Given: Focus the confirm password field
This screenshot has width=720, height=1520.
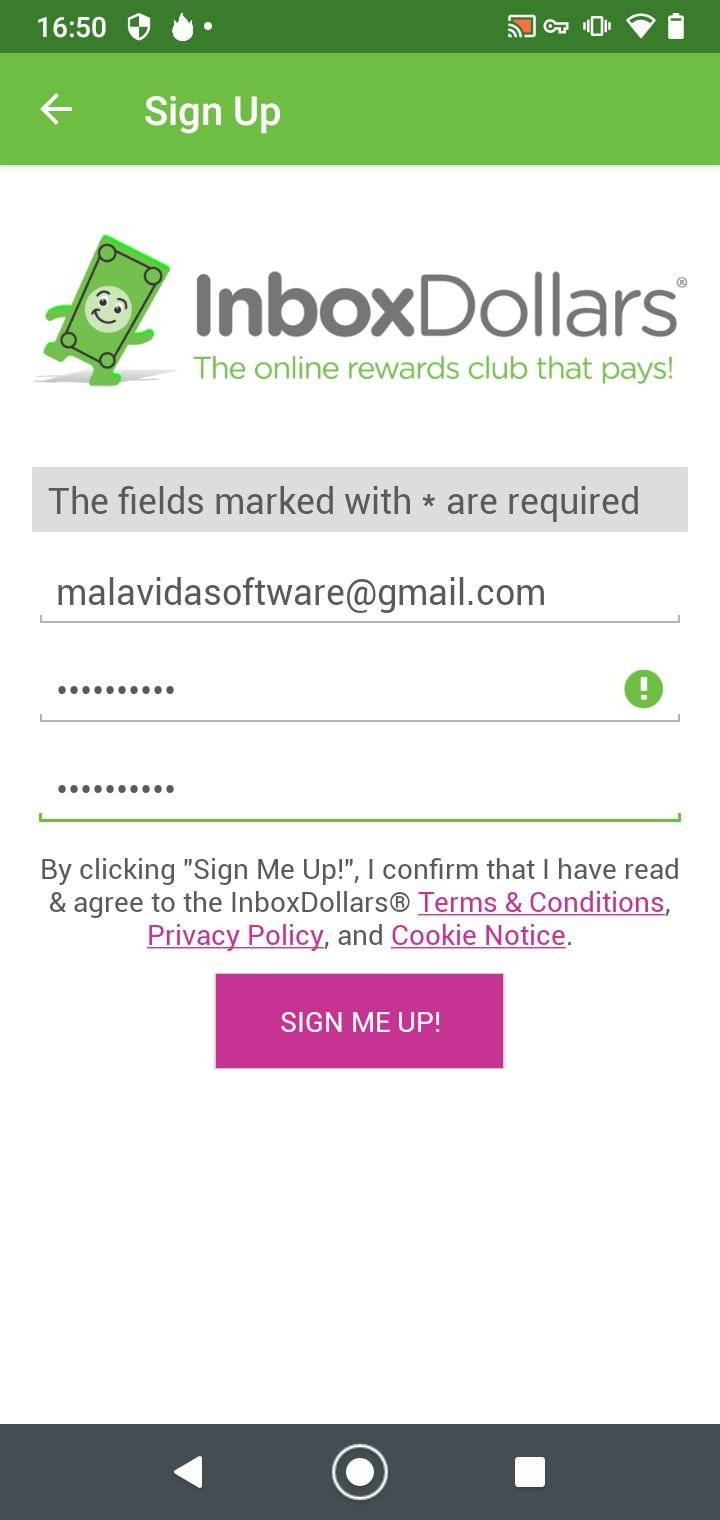Looking at the screenshot, I should click(360, 790).
